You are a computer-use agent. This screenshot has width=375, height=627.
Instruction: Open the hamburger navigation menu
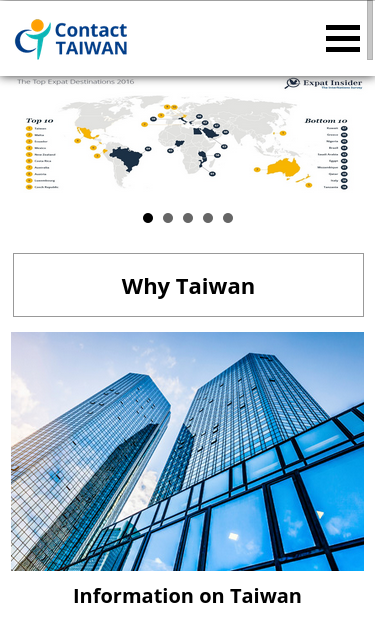343,38
